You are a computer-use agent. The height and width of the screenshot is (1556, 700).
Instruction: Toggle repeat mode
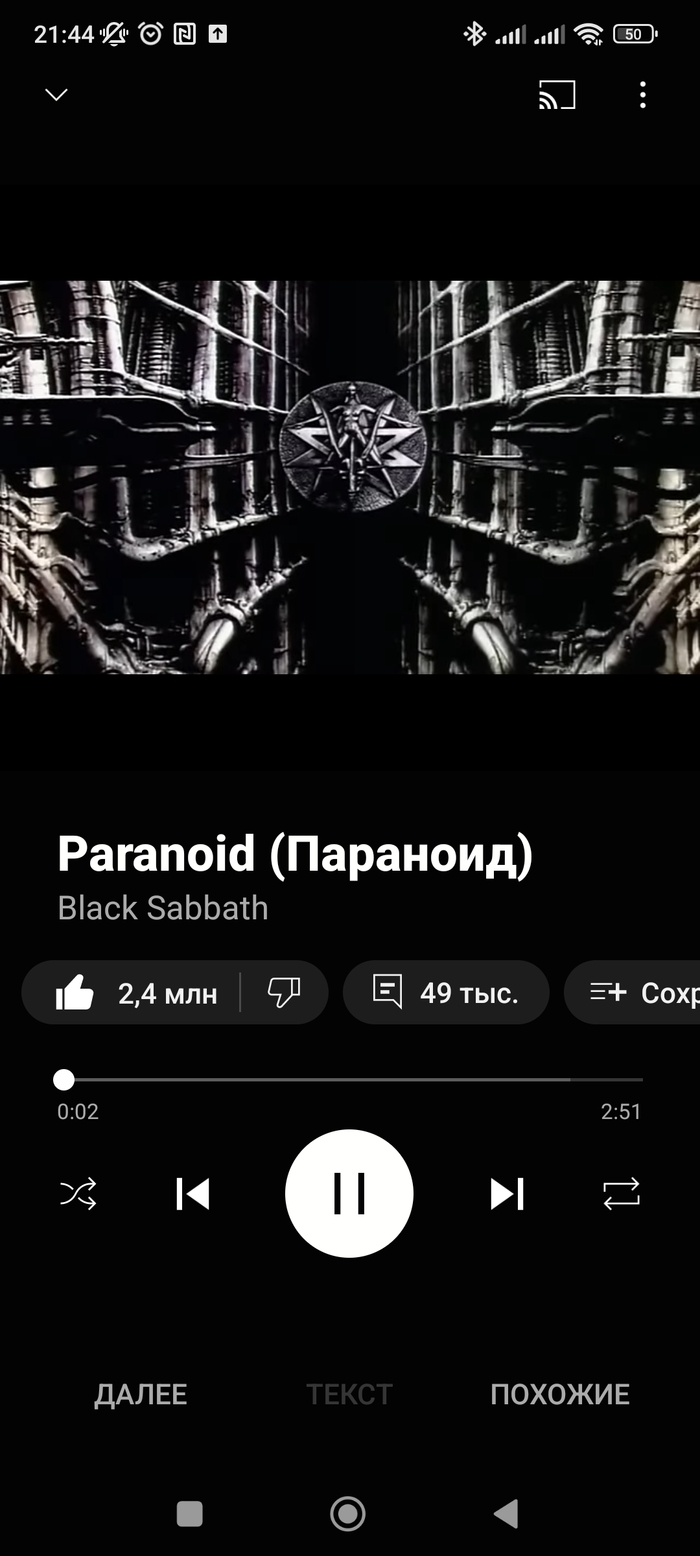point(621,1194)
